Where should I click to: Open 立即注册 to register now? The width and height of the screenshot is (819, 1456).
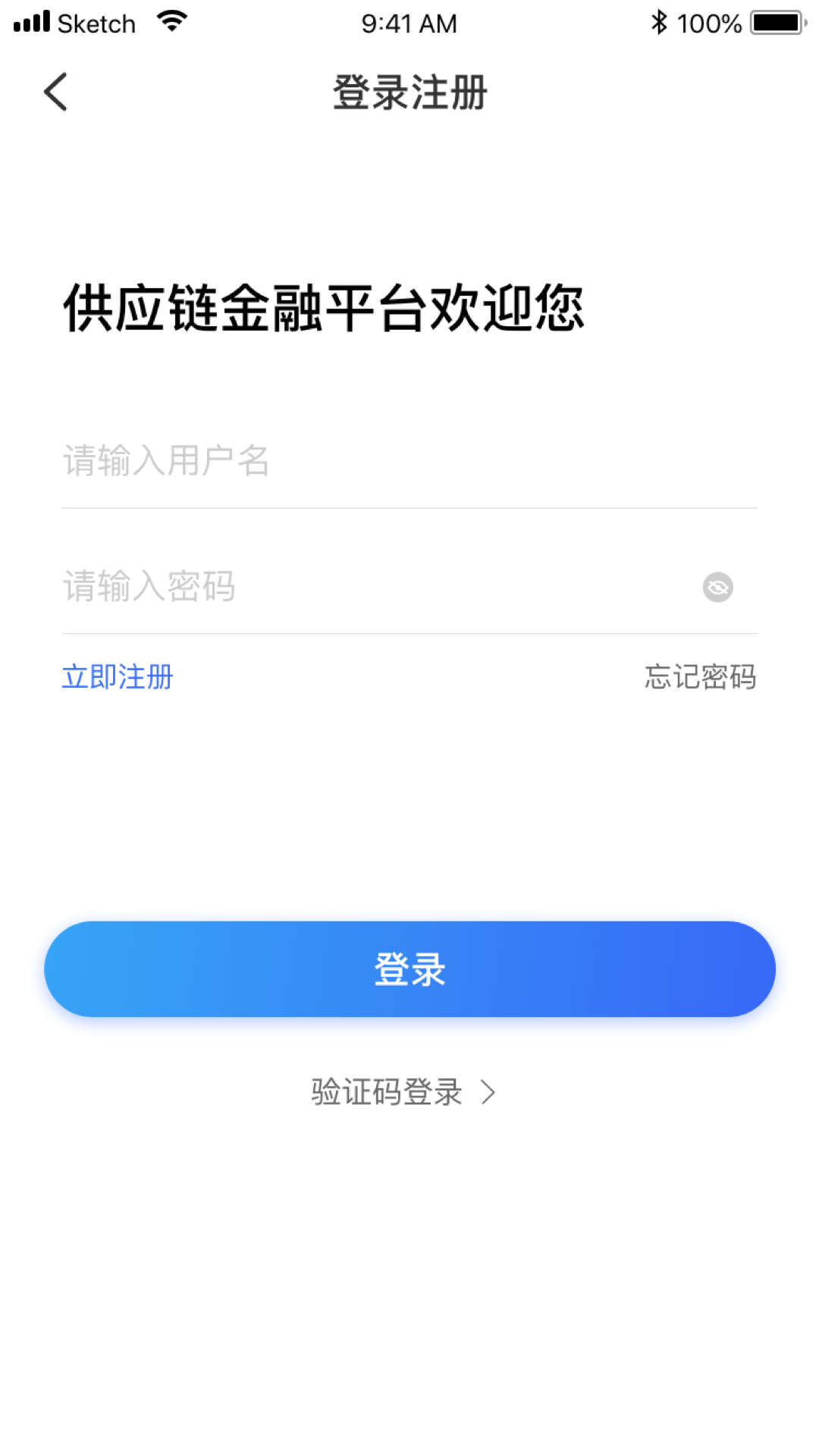[118, 676]
